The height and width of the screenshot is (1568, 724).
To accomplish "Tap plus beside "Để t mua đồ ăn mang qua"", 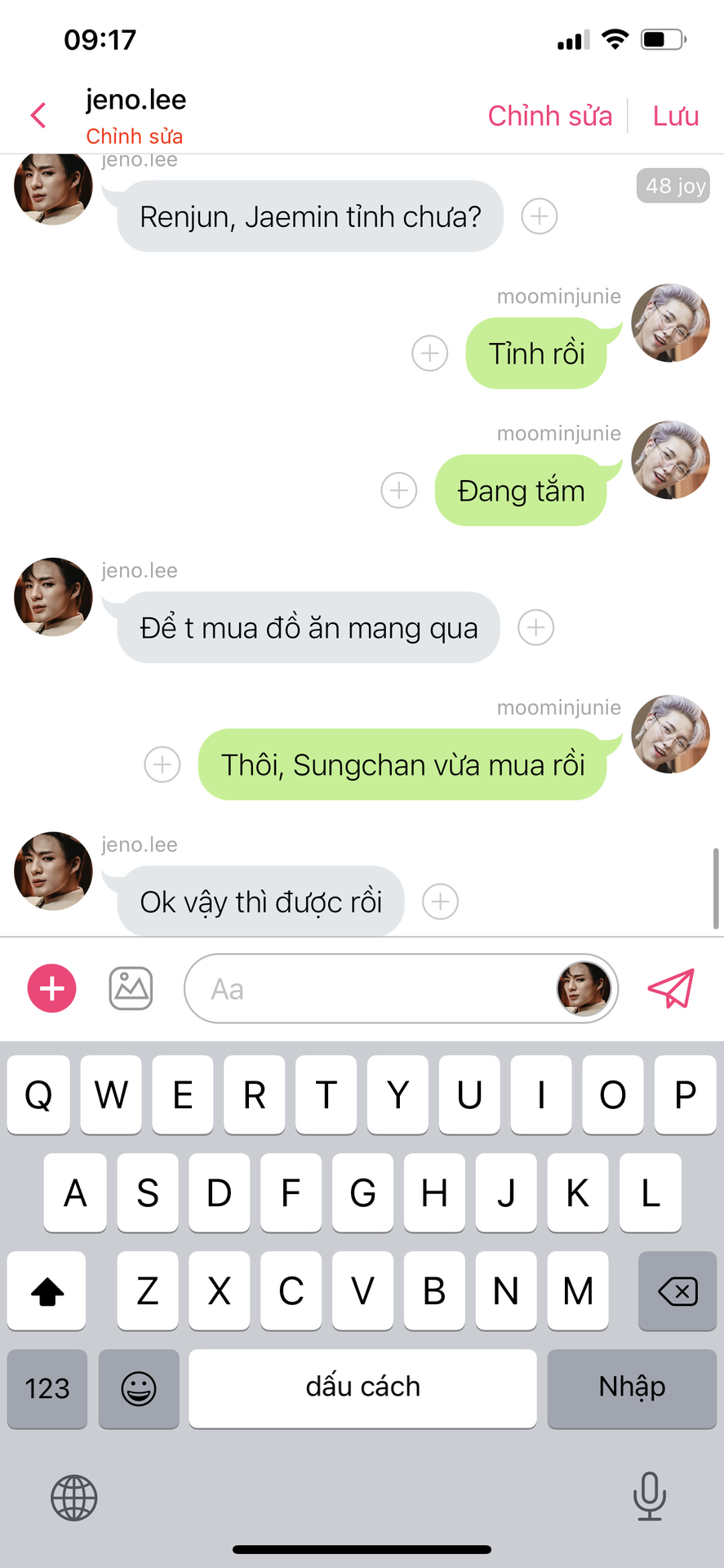I will (x=536, y=628).
